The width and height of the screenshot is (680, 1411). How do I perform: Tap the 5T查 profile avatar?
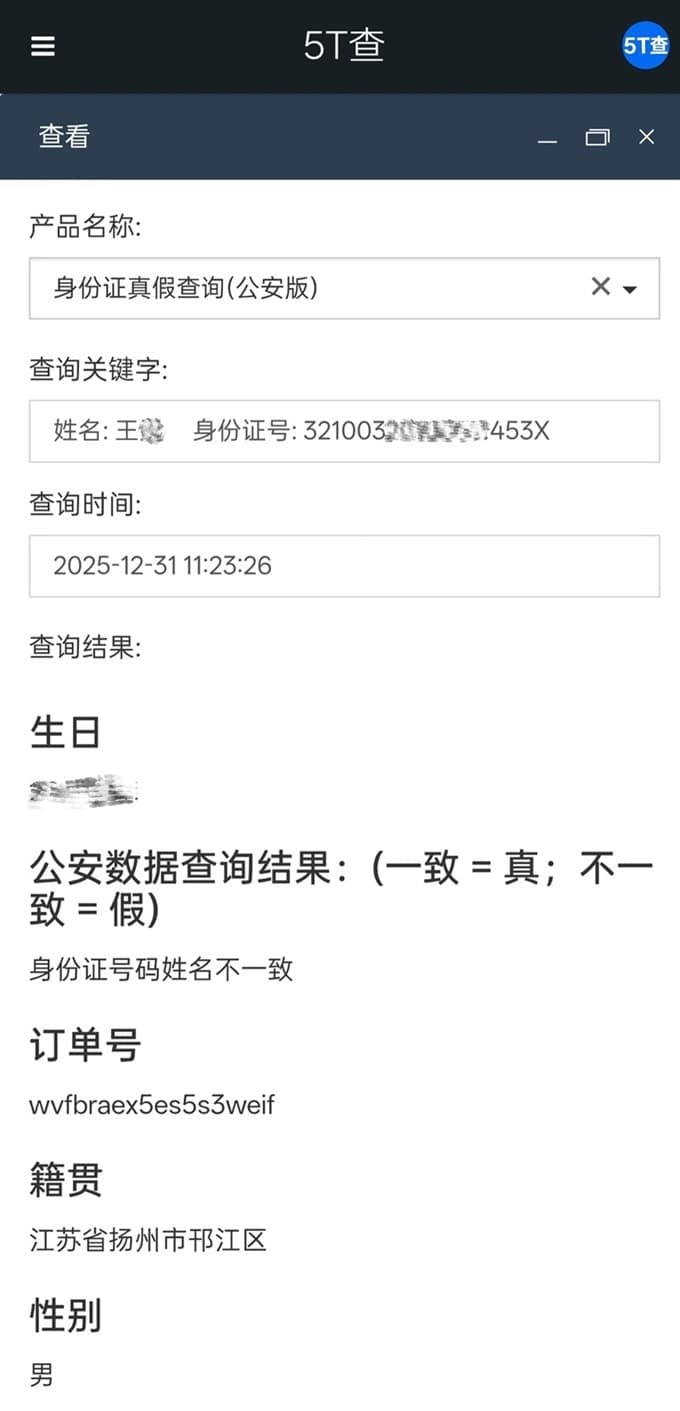[x=645, y=46]
